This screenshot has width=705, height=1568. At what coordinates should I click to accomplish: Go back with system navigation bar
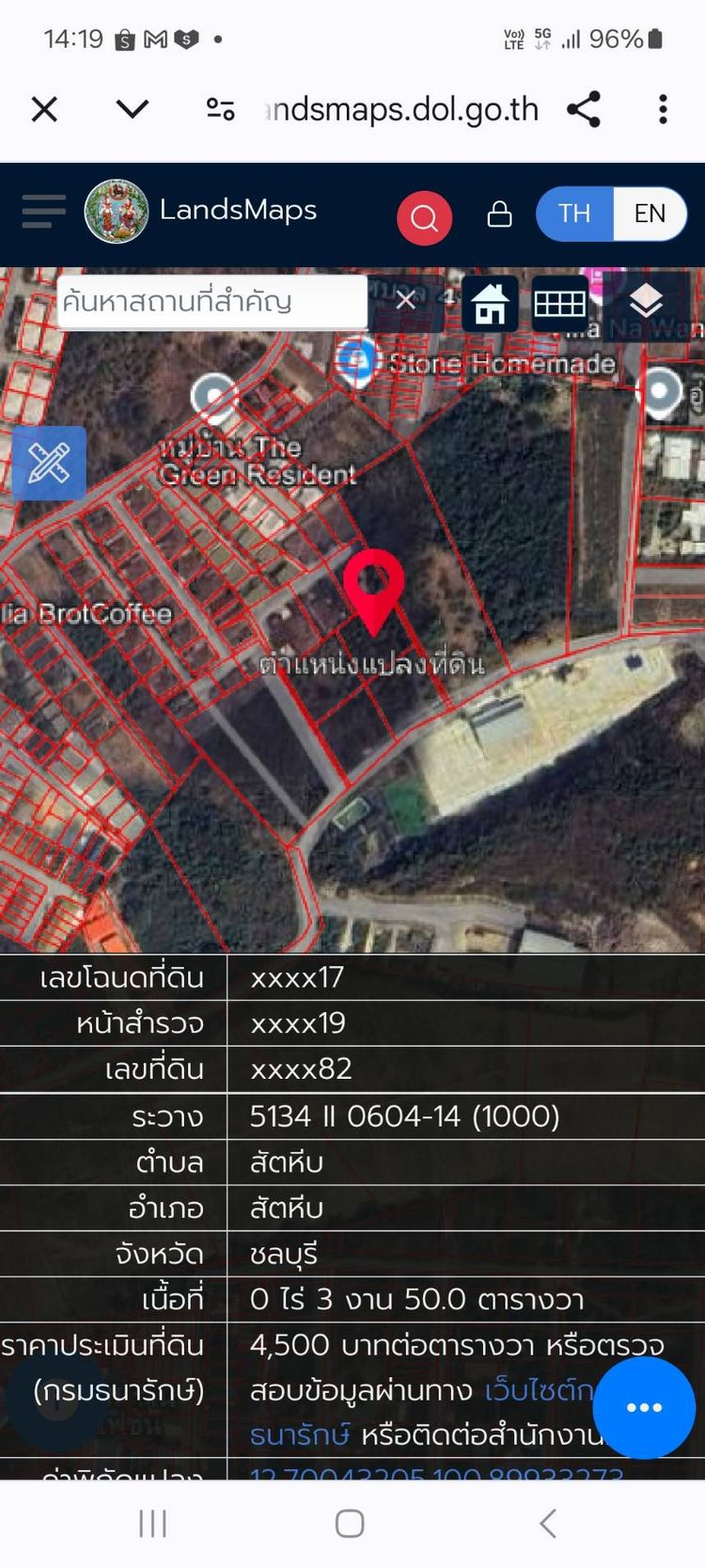click(548, 1523)
